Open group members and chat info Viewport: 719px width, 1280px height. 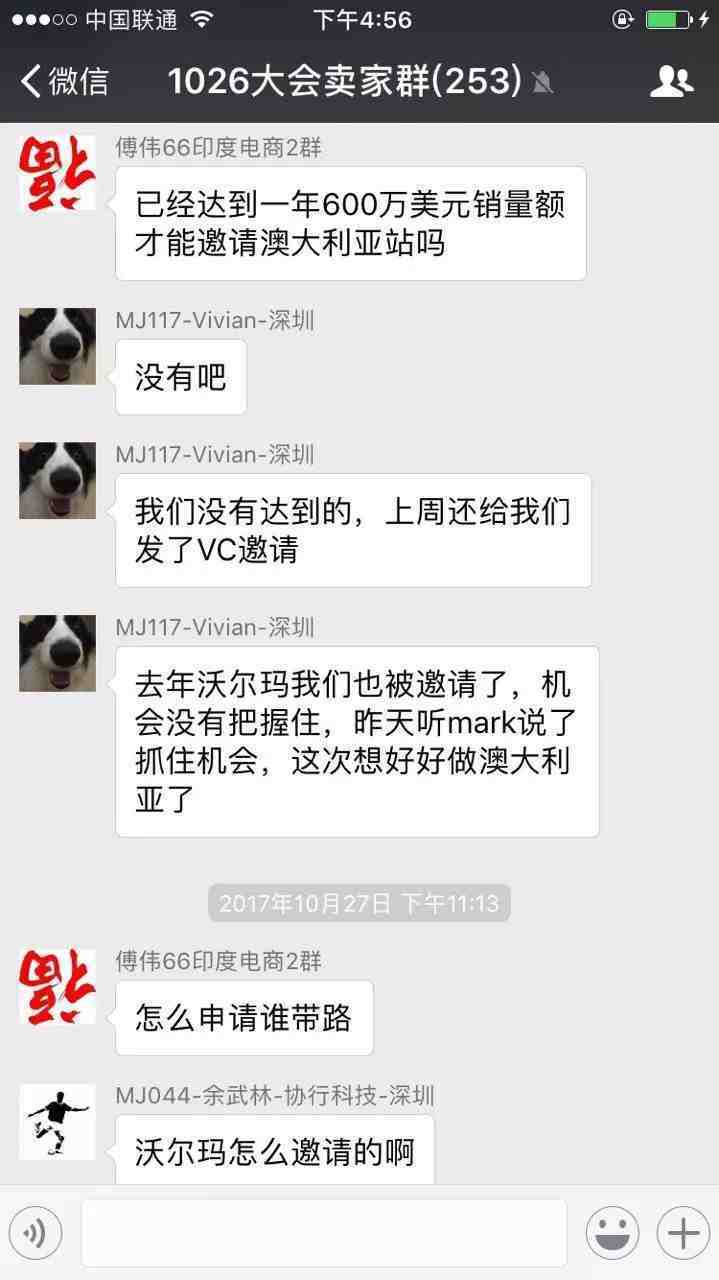pos(671,81)
